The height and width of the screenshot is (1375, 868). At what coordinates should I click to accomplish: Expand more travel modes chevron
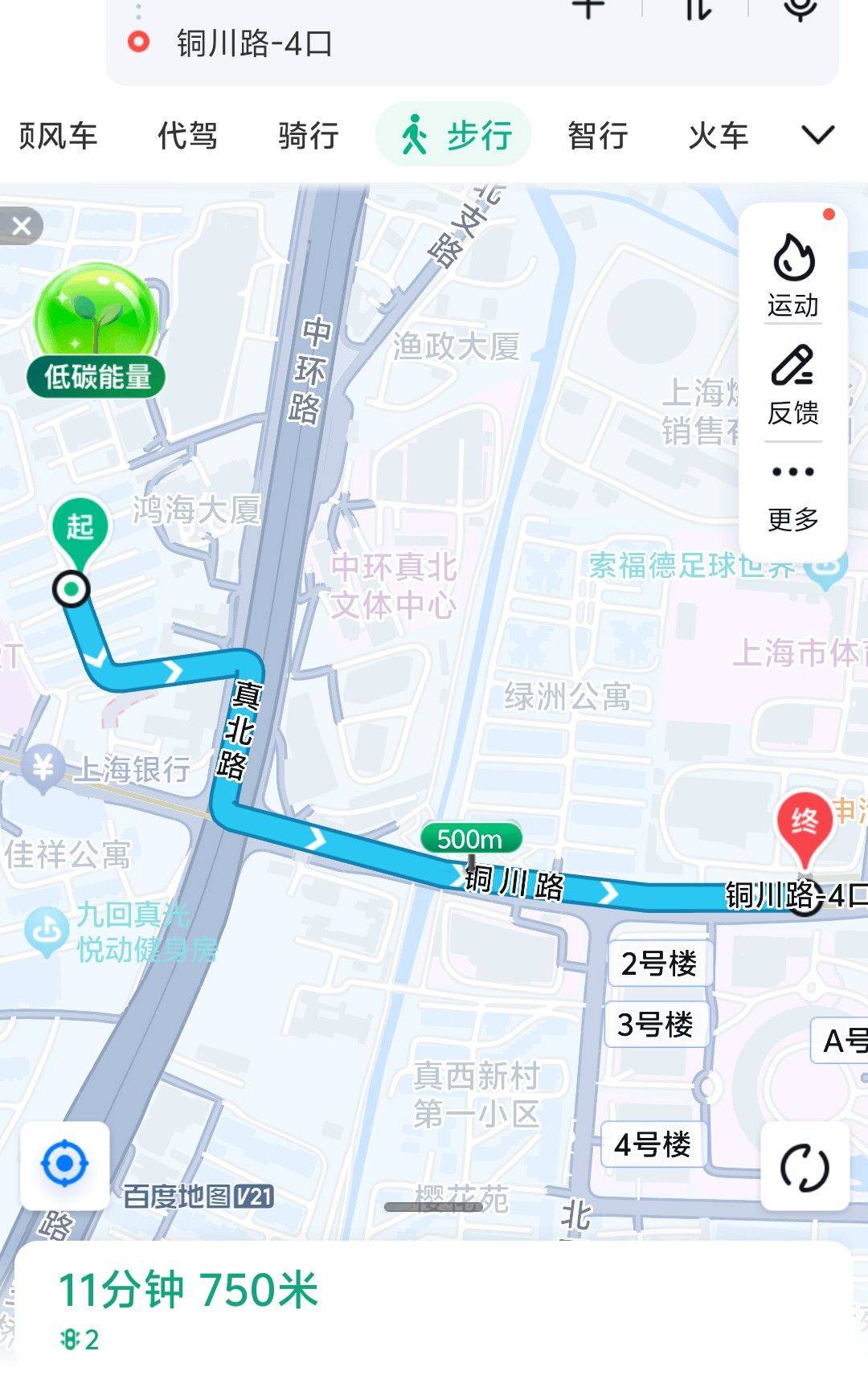click(x=817, y=135)
